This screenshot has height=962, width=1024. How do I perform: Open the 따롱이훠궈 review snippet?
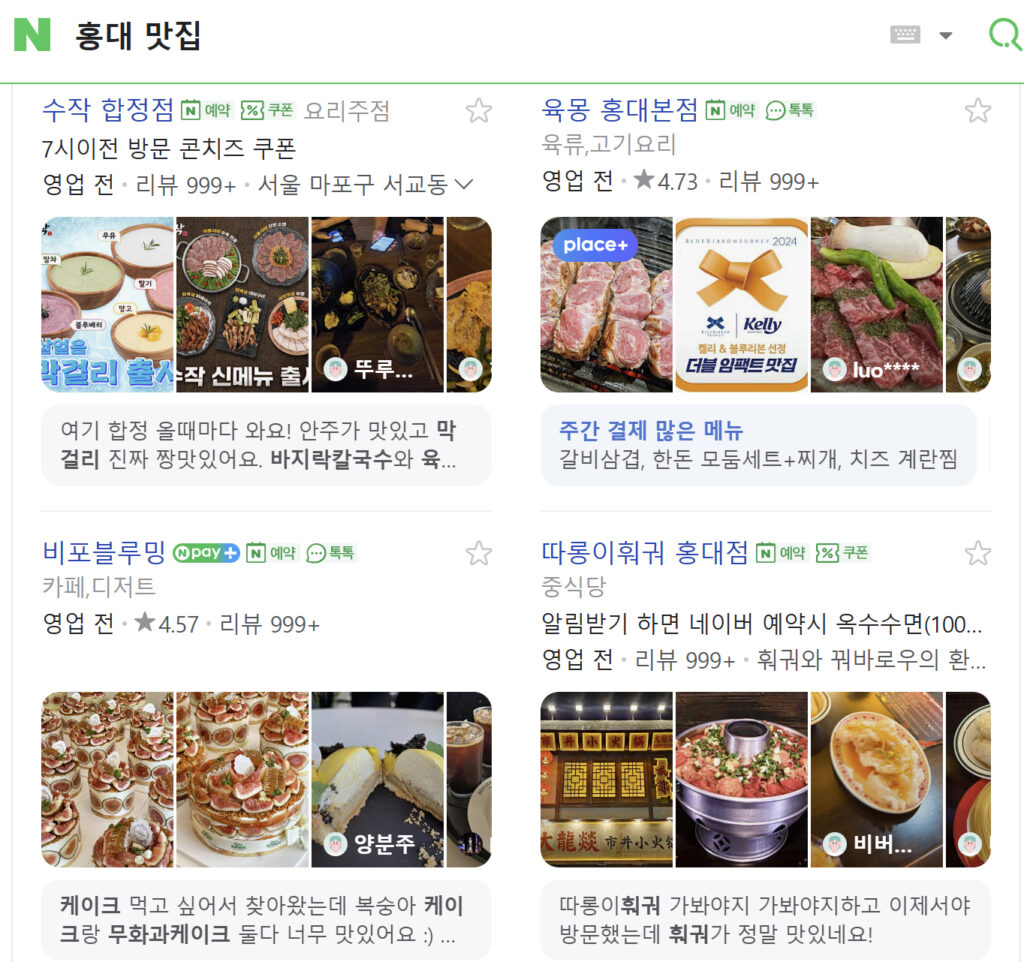click(765, 920)
